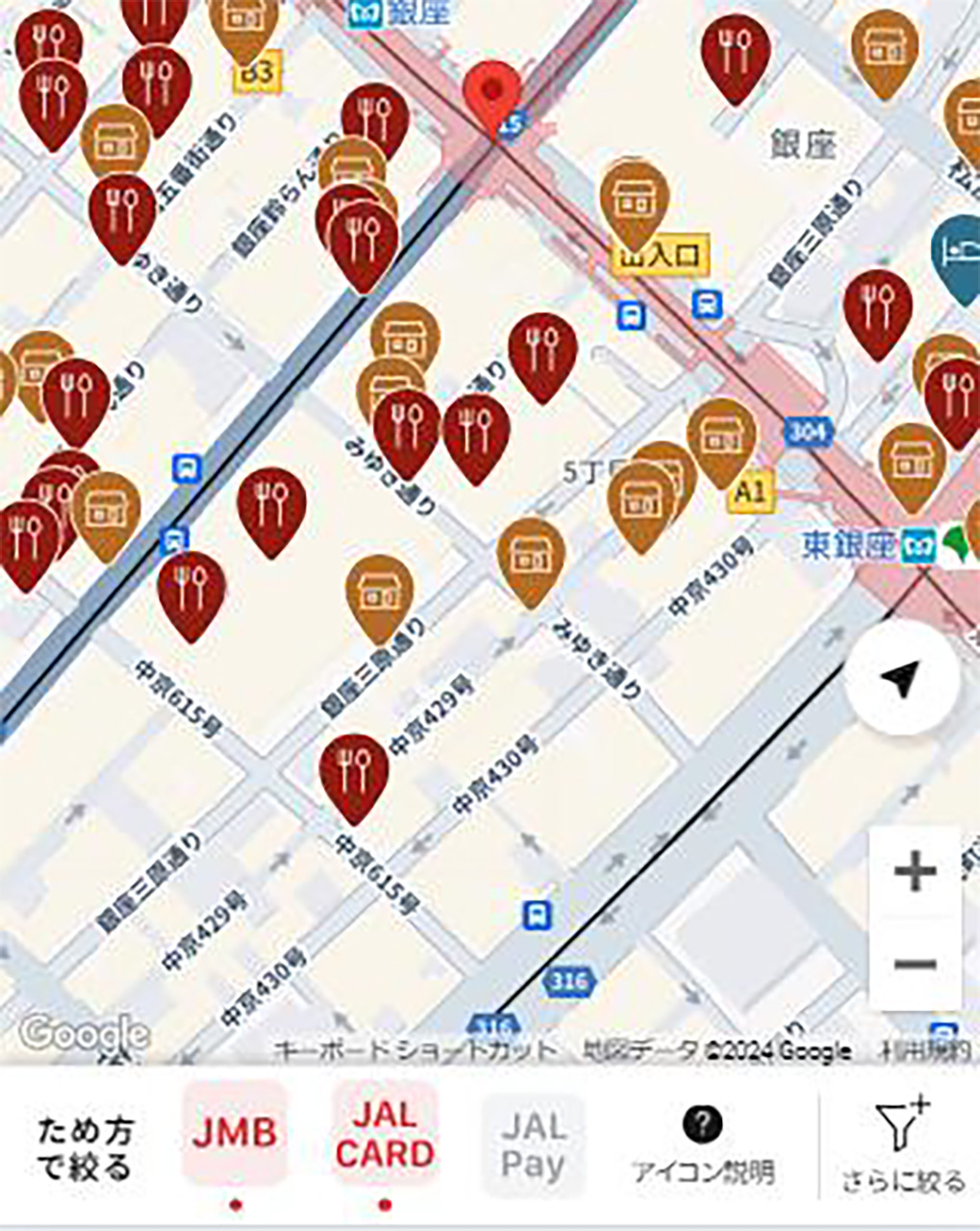Screen dimensions: 980x1231
Task: Enable the JAL Pay filter
Action: pyautogui.click(x=532, y=1144)
